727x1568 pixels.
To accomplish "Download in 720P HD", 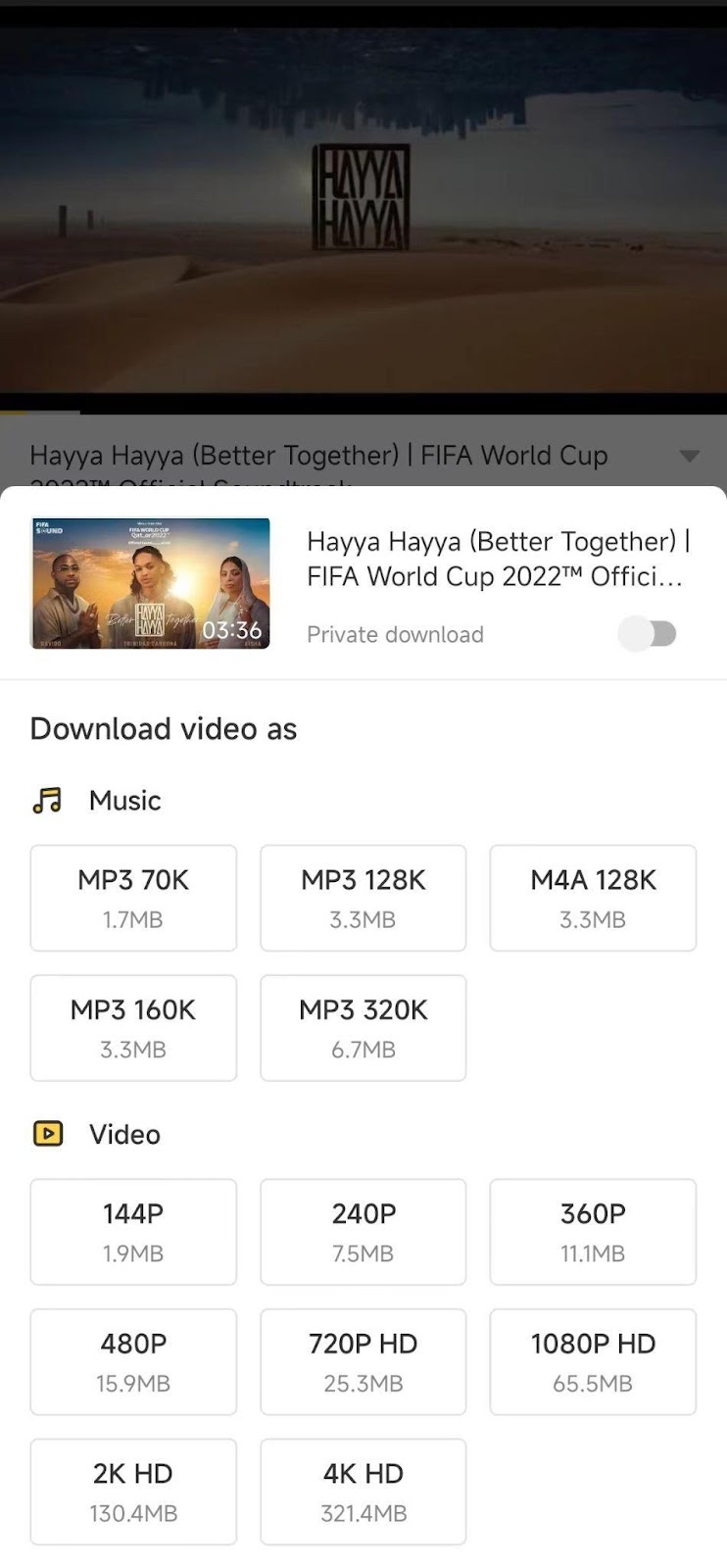I will (x=363, y=1362).
